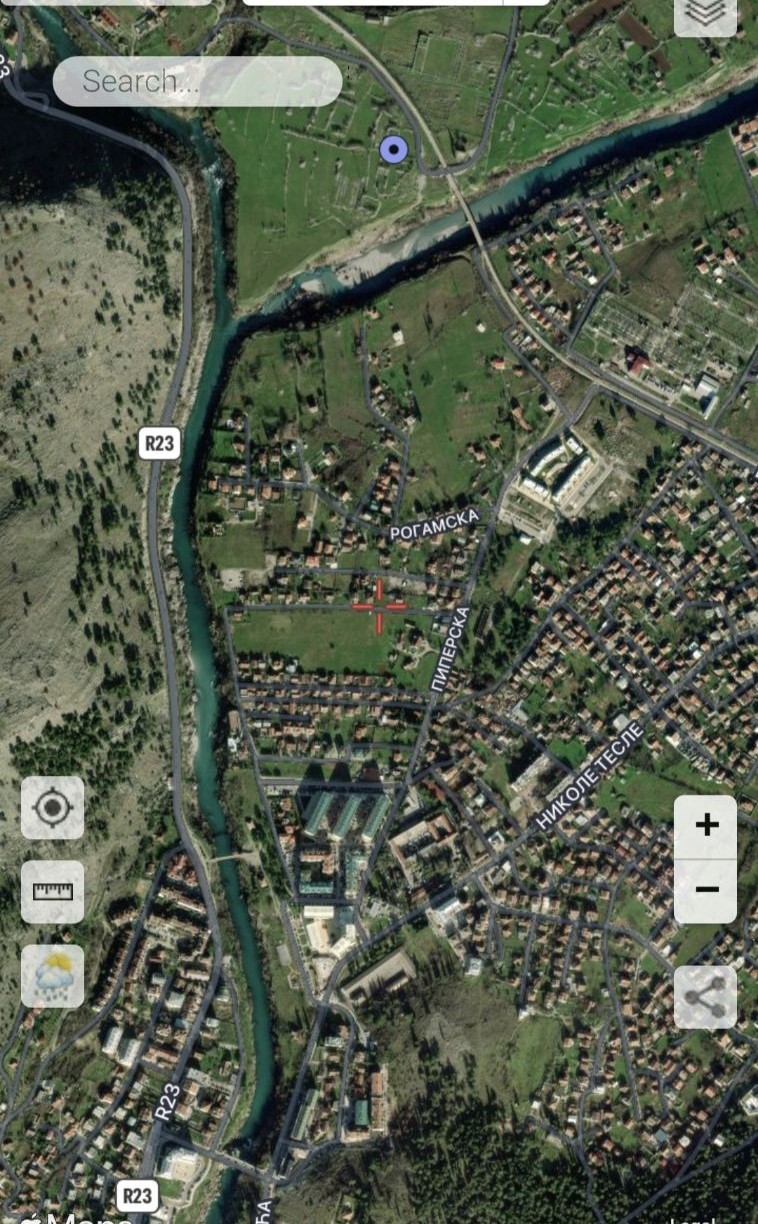
Task: Show the weather overlay
Action: [x=53, y=976]
